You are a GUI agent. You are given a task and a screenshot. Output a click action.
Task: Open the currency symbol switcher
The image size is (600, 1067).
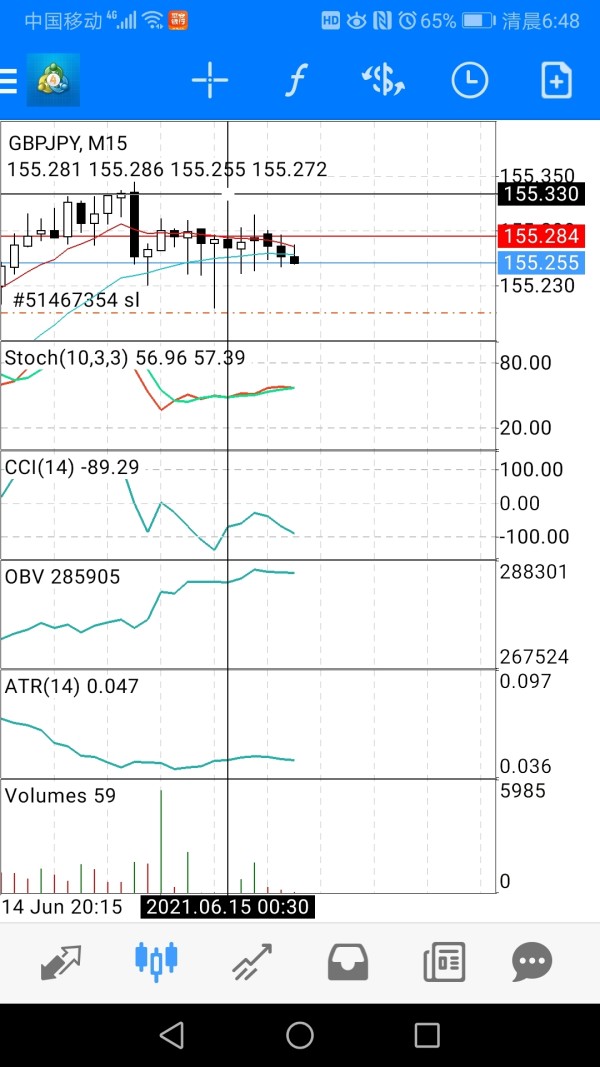[x=383, y=80]
